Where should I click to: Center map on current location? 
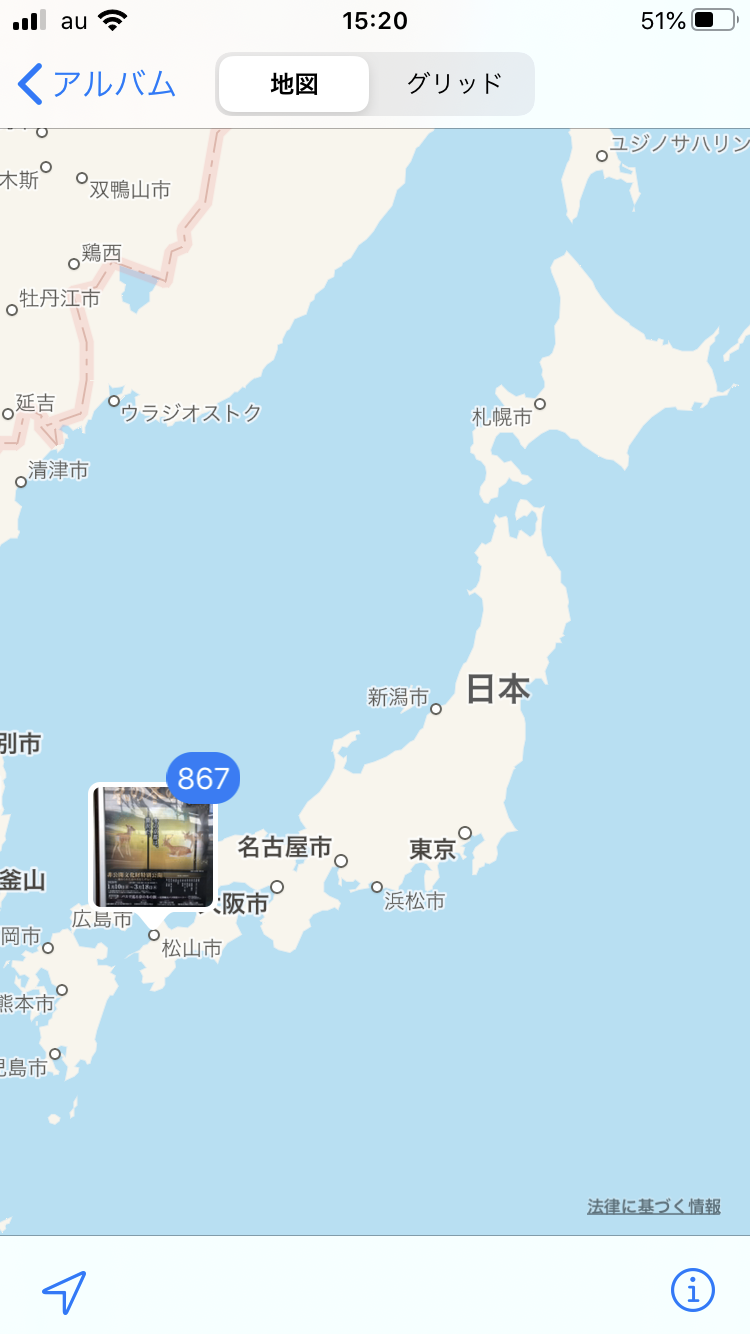pyautogui.click(x=64, y=1292)
